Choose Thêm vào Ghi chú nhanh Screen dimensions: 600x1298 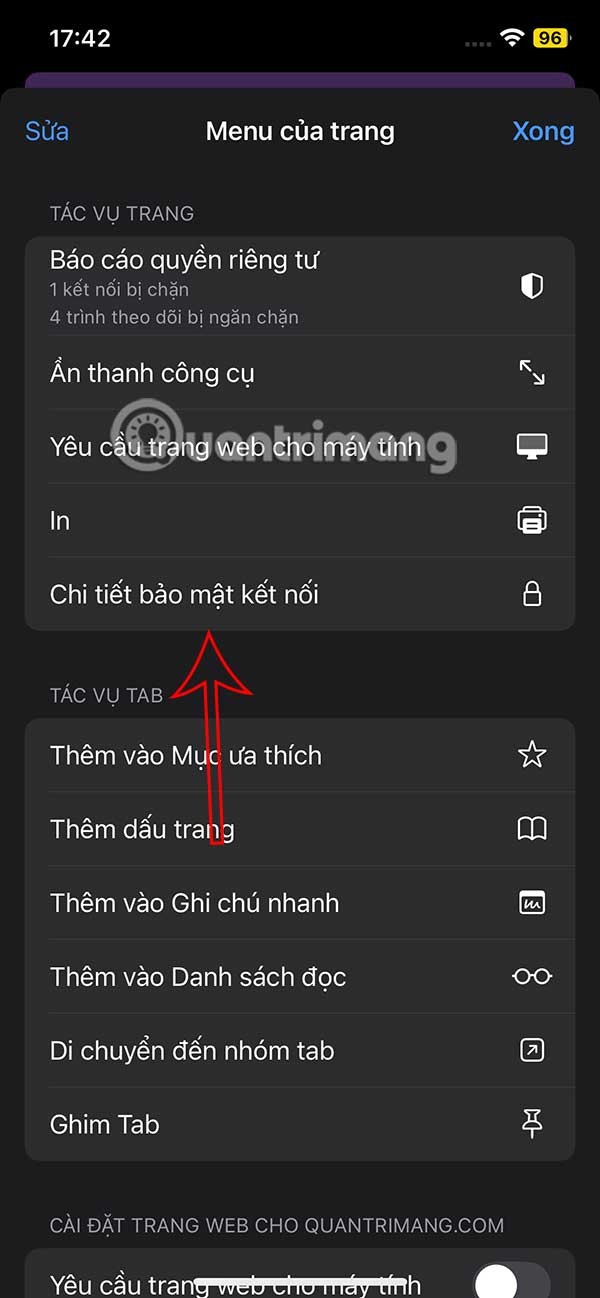tap(300, 903)
